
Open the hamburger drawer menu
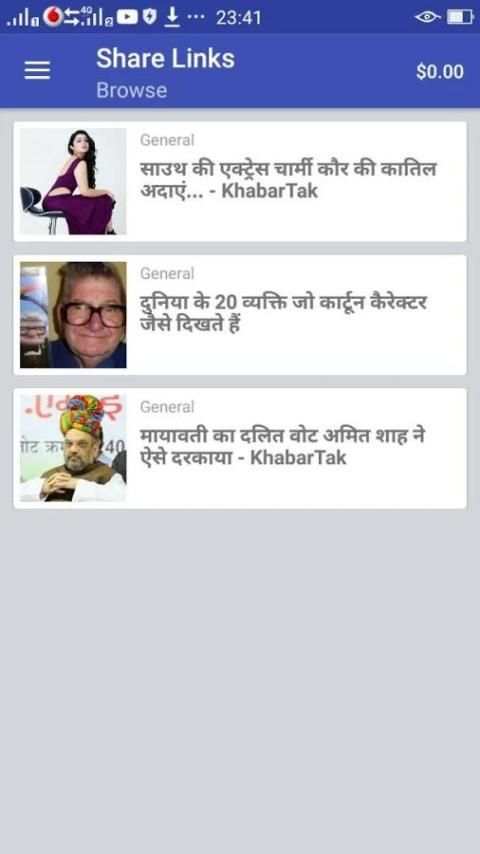pos(37,71)
